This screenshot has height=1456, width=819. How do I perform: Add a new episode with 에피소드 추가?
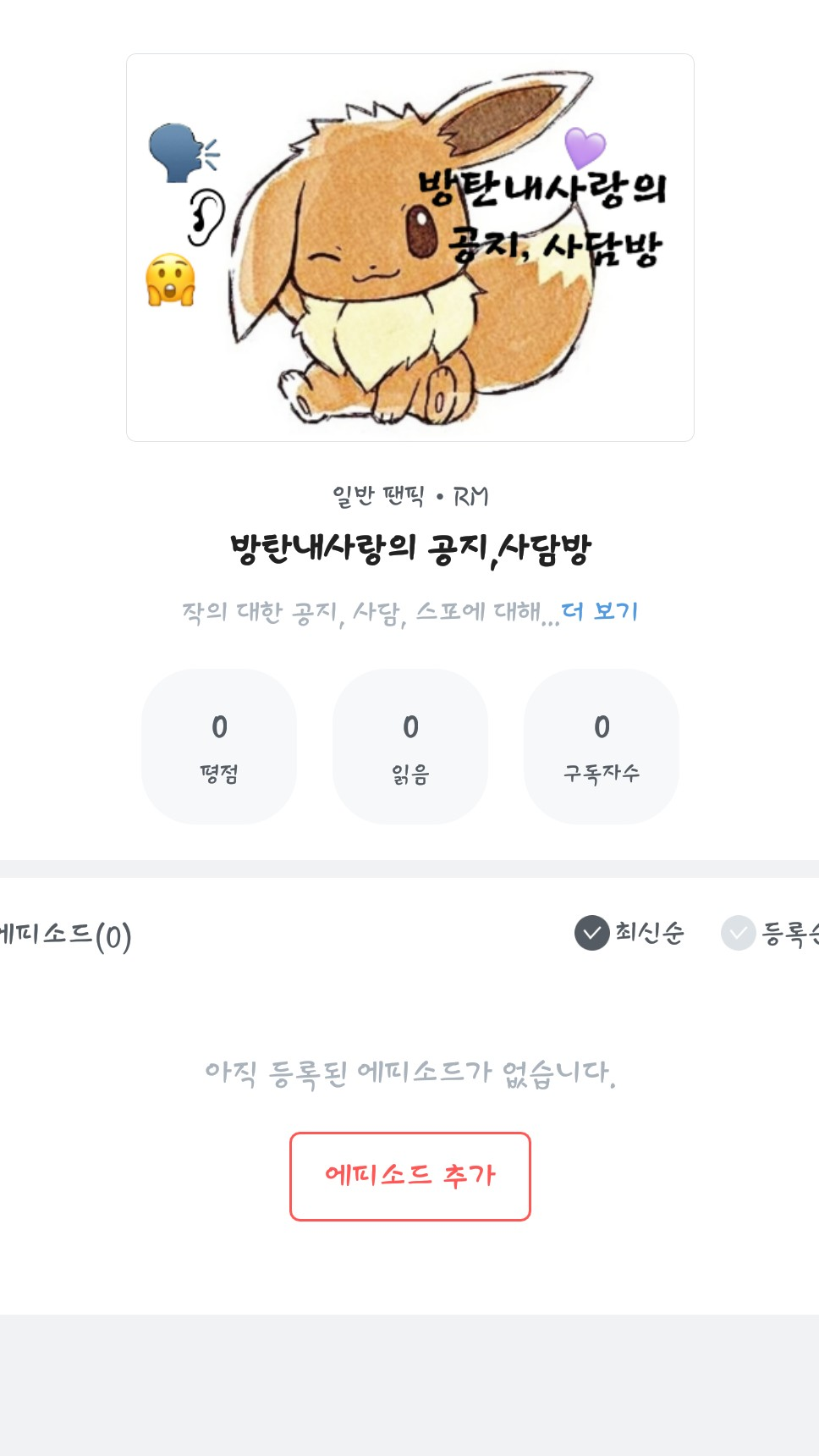click(x=410, y=1176)
